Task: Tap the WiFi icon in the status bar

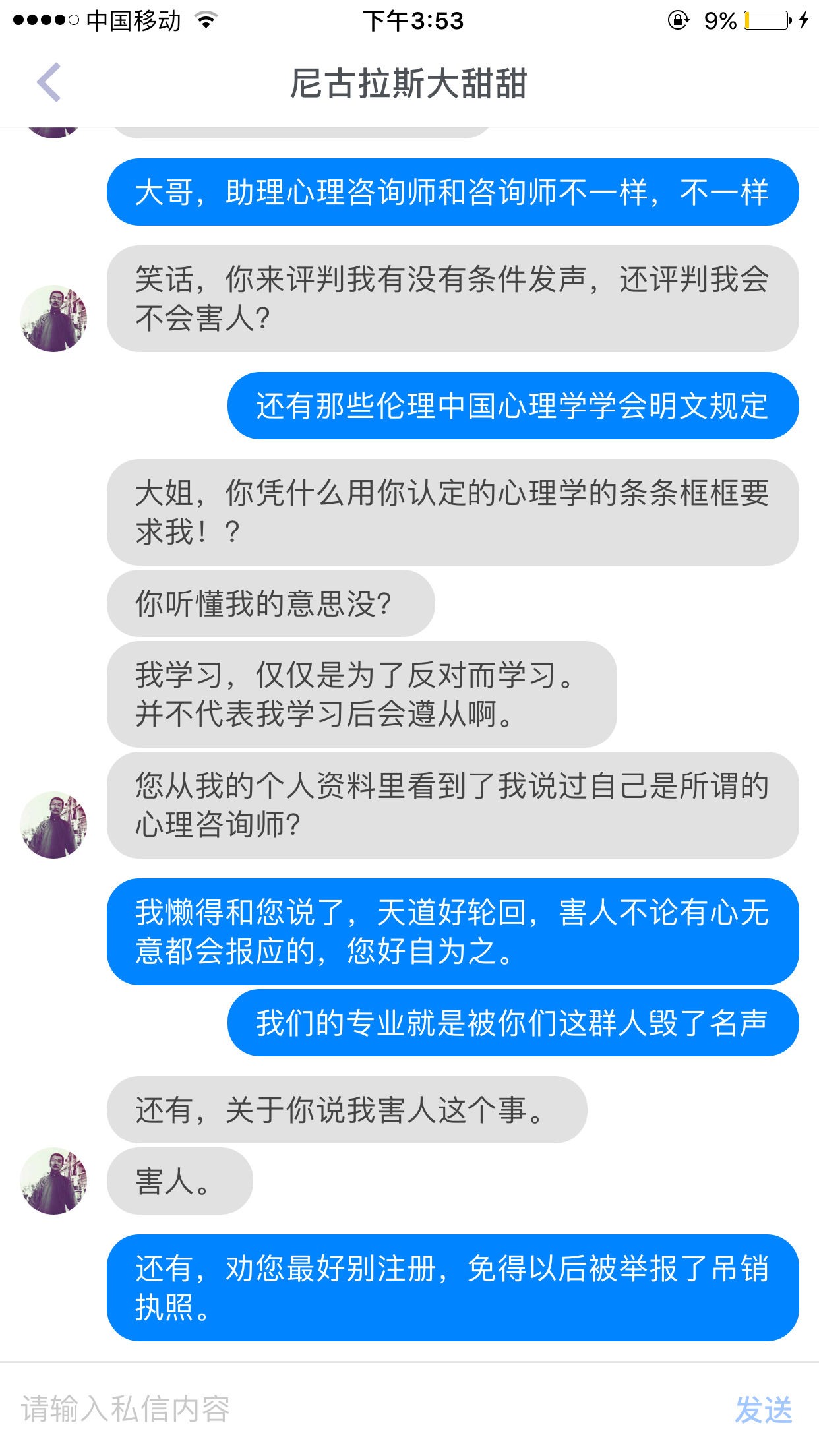Action: pyautogui.click(x=205, y=21)
